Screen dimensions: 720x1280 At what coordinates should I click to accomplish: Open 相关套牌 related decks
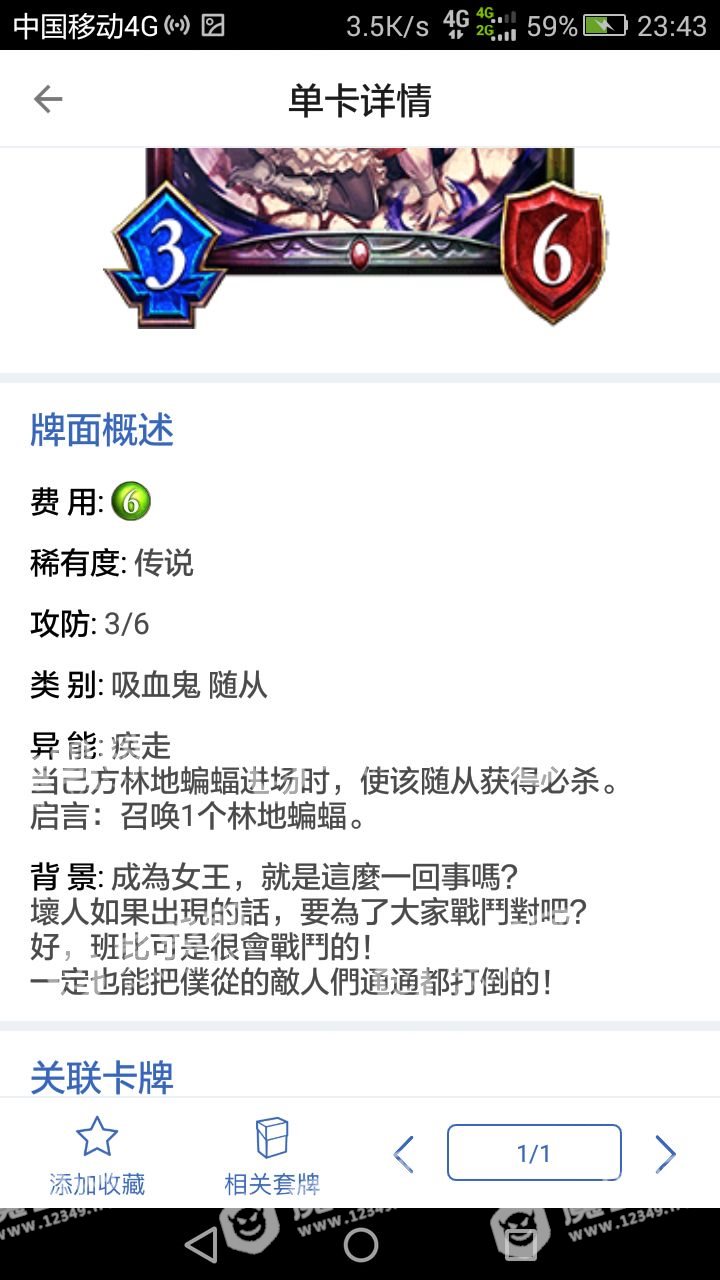272,1155
